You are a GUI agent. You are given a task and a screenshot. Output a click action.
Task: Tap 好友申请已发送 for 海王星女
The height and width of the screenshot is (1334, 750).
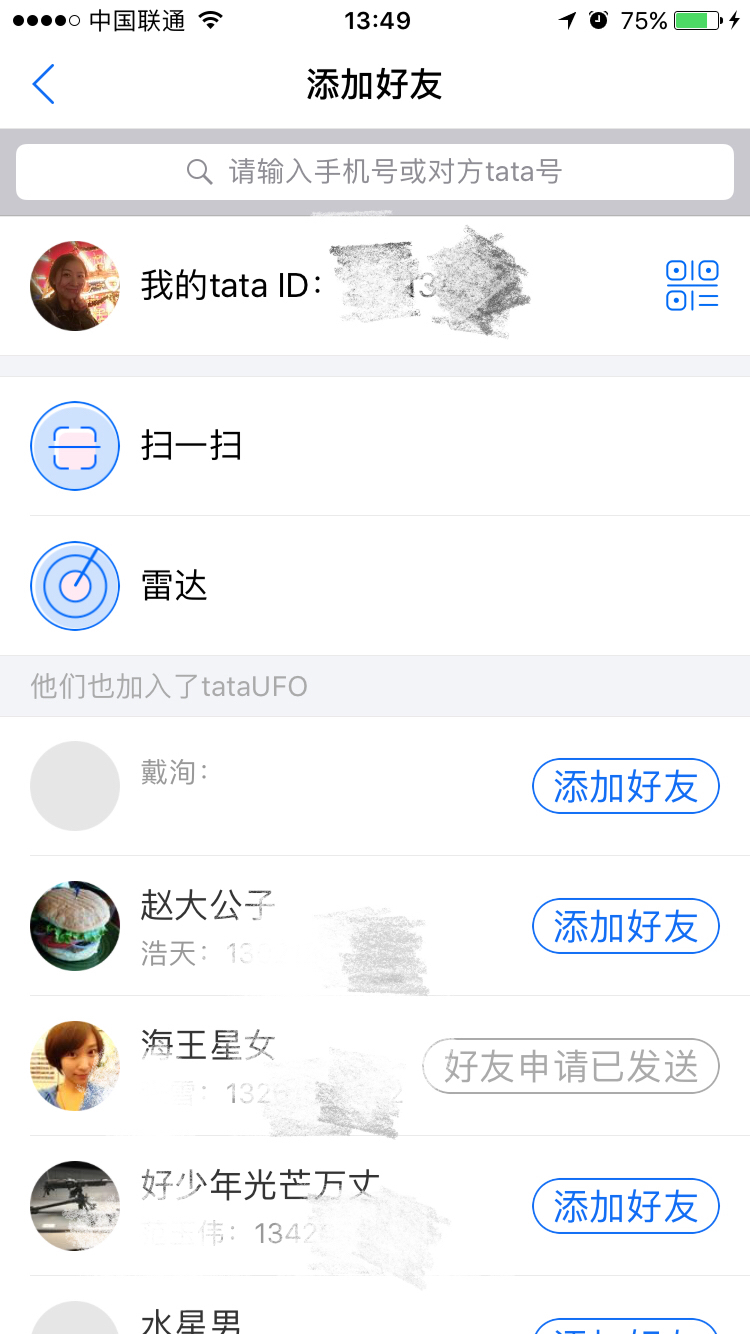(x=570, y=1066)
